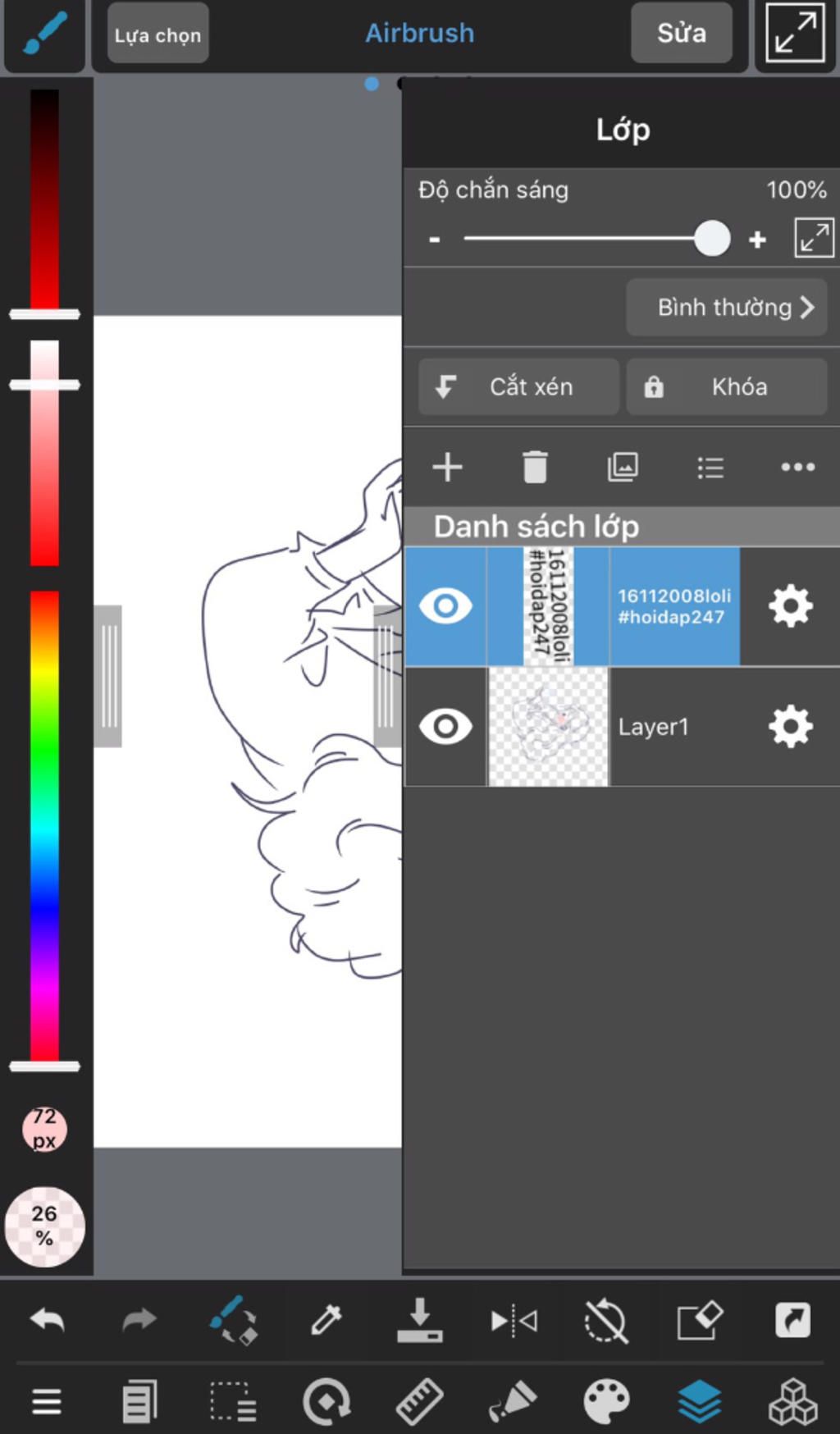Open the hamburger main menu
The image size is (840, 1434).
point(47,1401)
